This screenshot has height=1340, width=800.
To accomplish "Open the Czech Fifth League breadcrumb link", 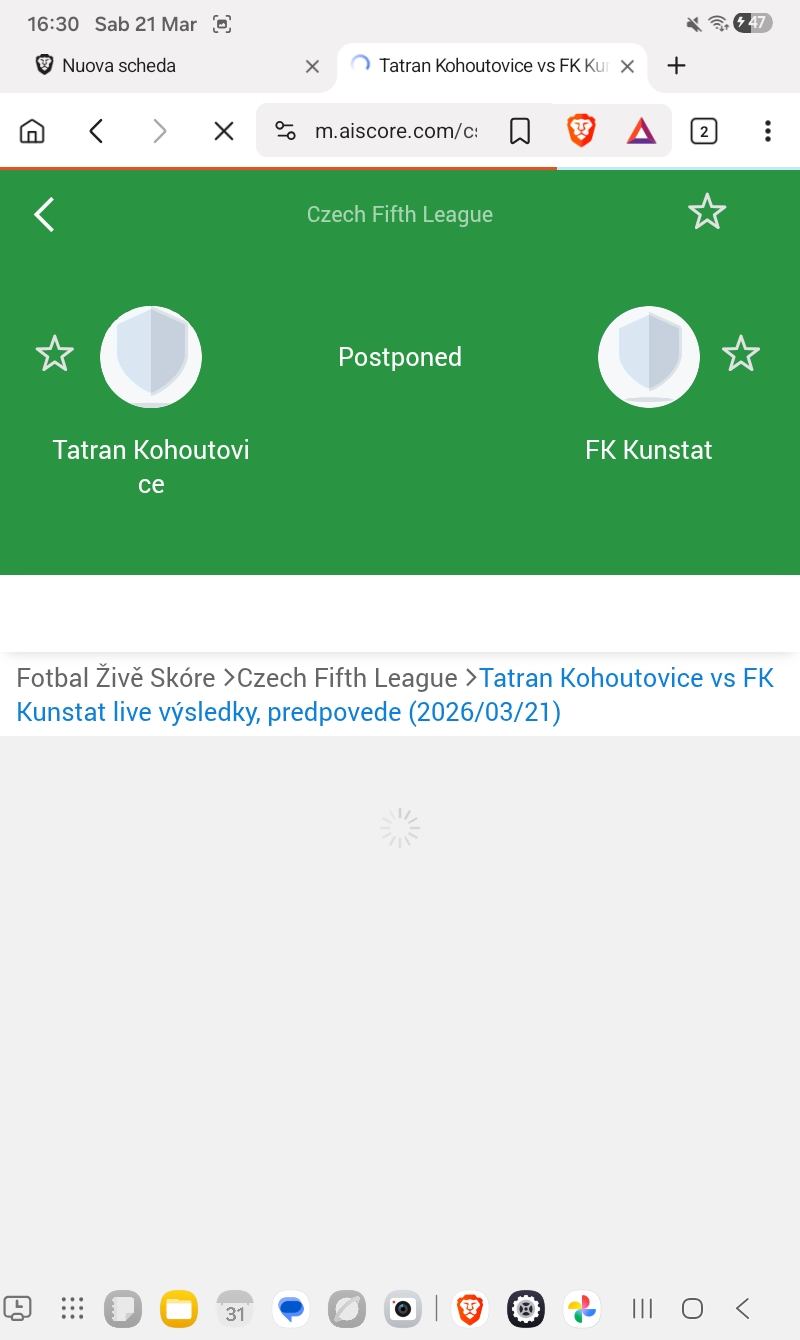I will tap(347, 678).
